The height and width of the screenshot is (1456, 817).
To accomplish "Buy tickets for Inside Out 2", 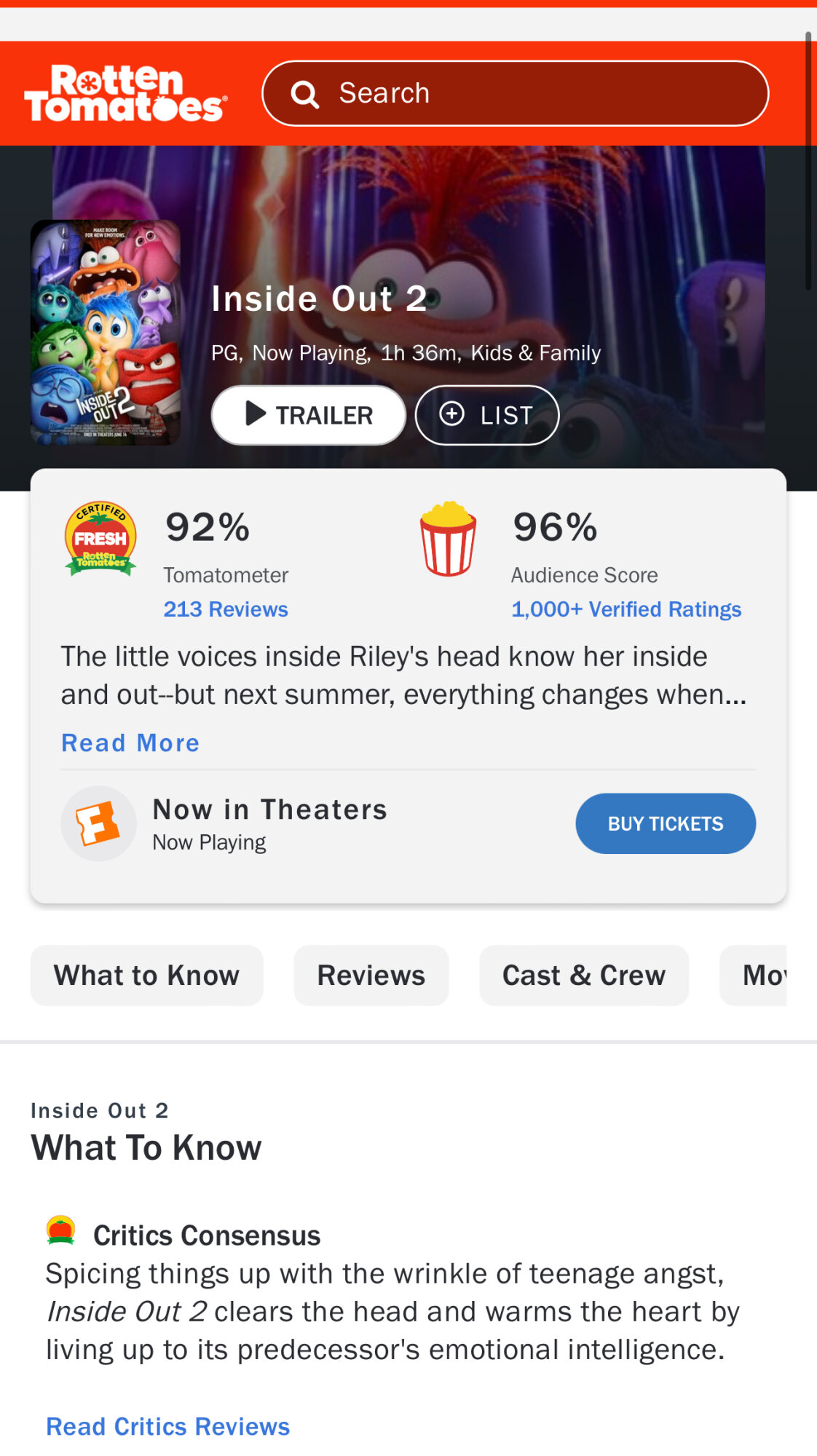I will 665,823.
